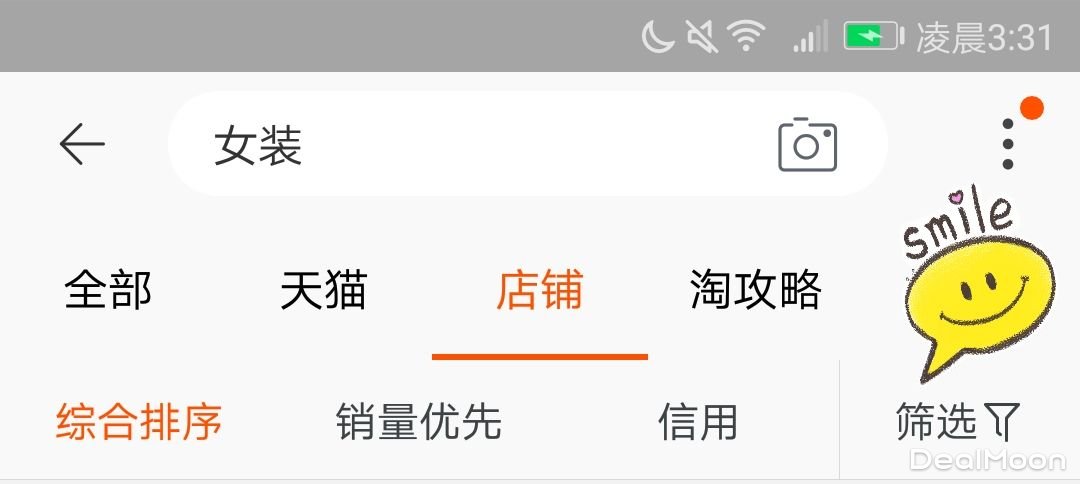1080x484 pixels.
Task: Open the three-dot overflow menu
Action: coord(1008,144)
